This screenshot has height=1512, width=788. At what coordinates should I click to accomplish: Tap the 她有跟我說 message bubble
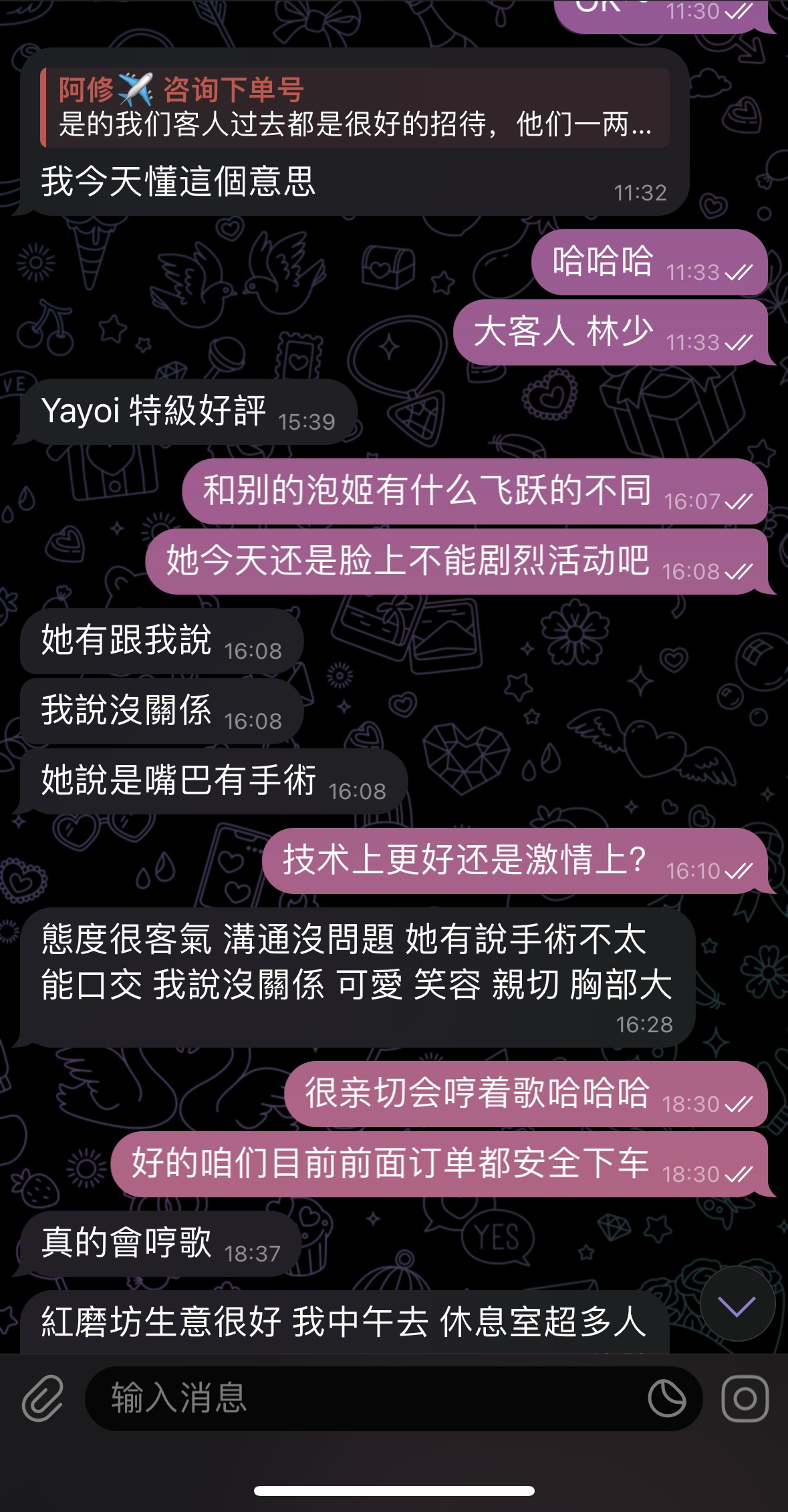pyautogui.click(x=160, y=641)
